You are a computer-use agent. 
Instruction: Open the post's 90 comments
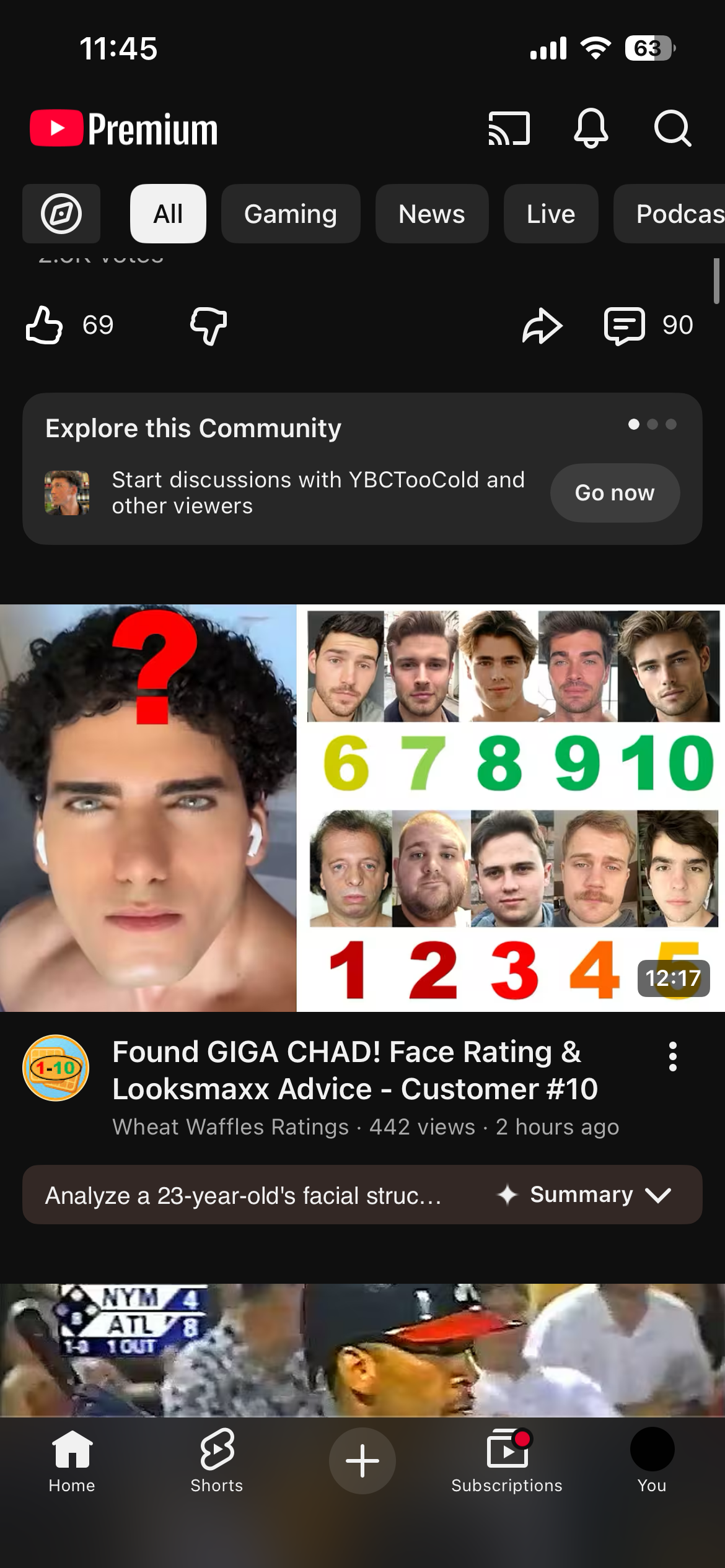[648, 325]
